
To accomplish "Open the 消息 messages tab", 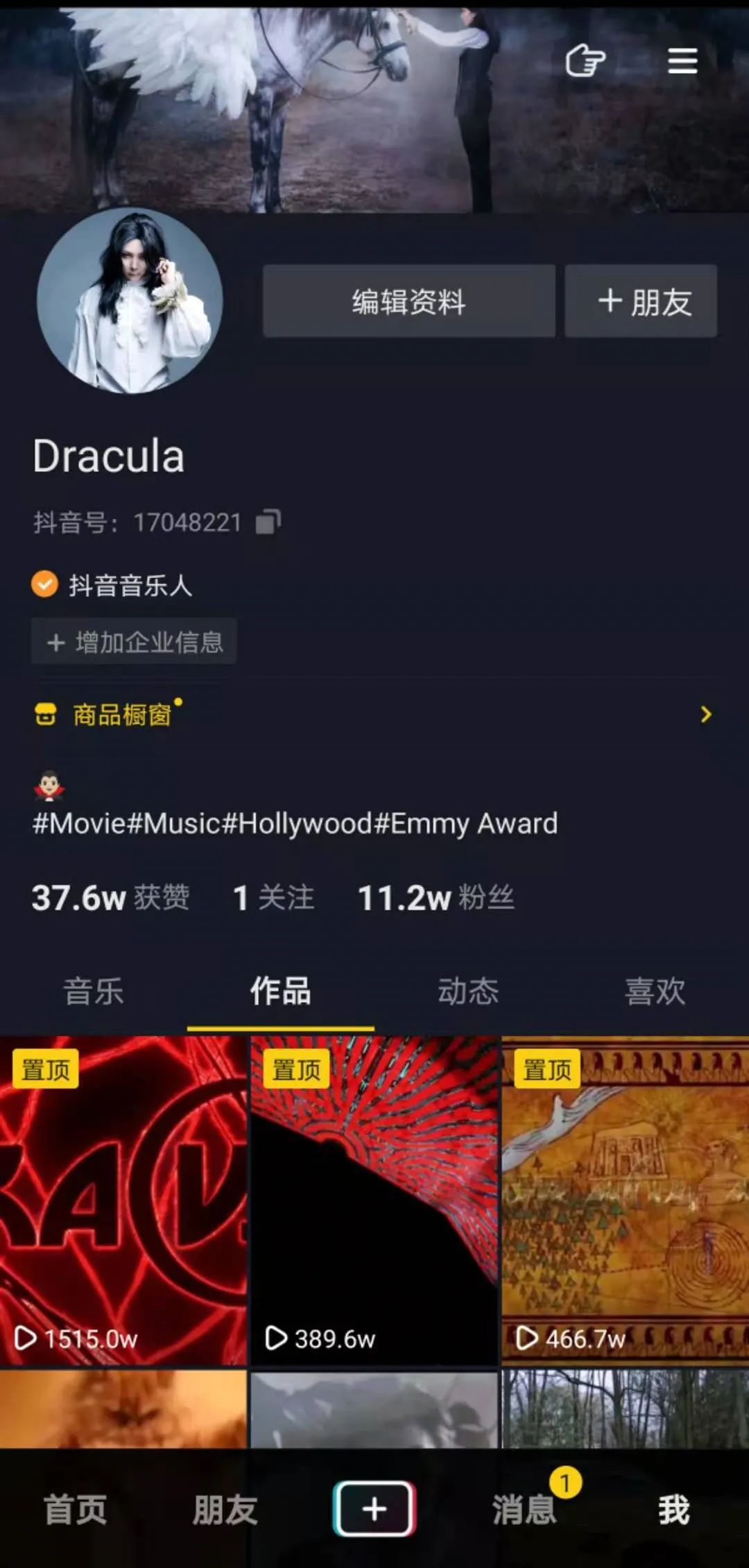I will click(x=524, y=1510).
